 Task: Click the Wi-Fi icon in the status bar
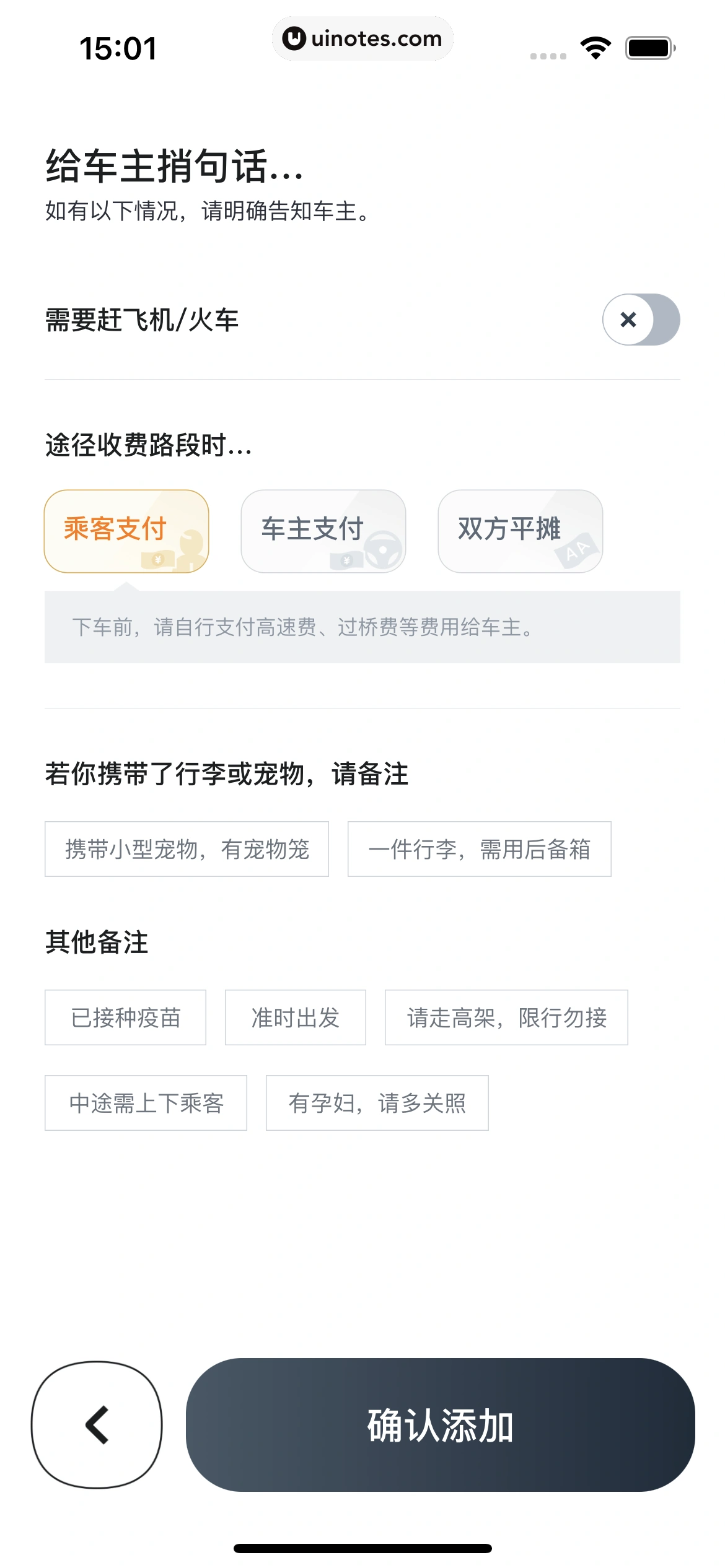[x=596, y=50]
